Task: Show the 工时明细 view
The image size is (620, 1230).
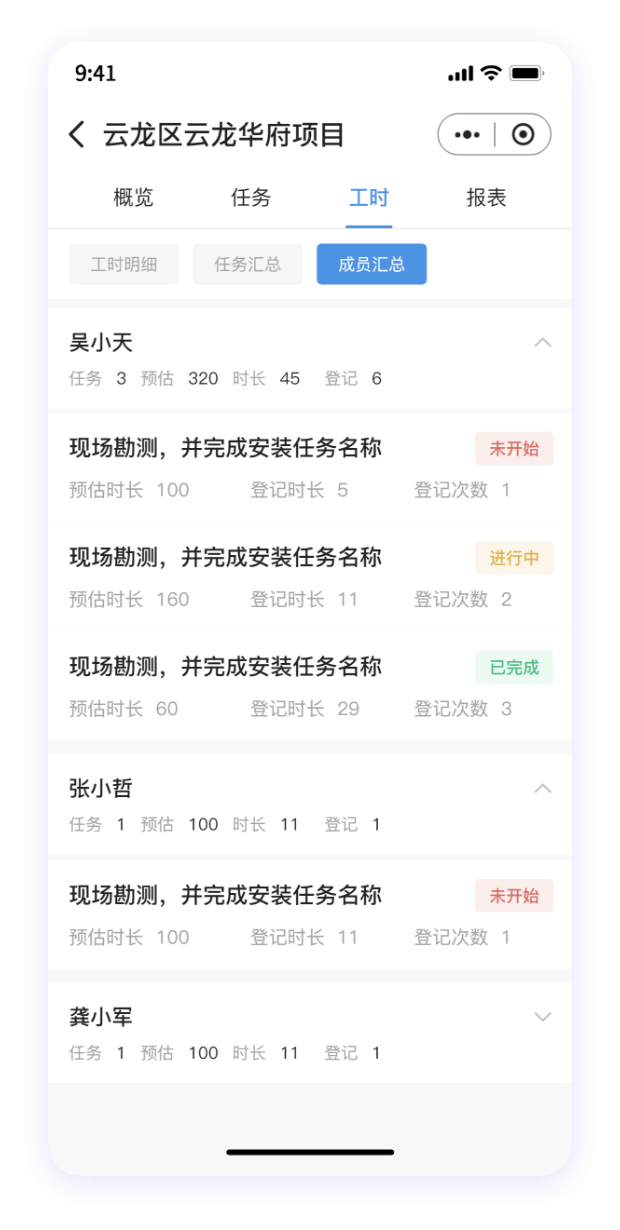Action: (x=124, y=264)
